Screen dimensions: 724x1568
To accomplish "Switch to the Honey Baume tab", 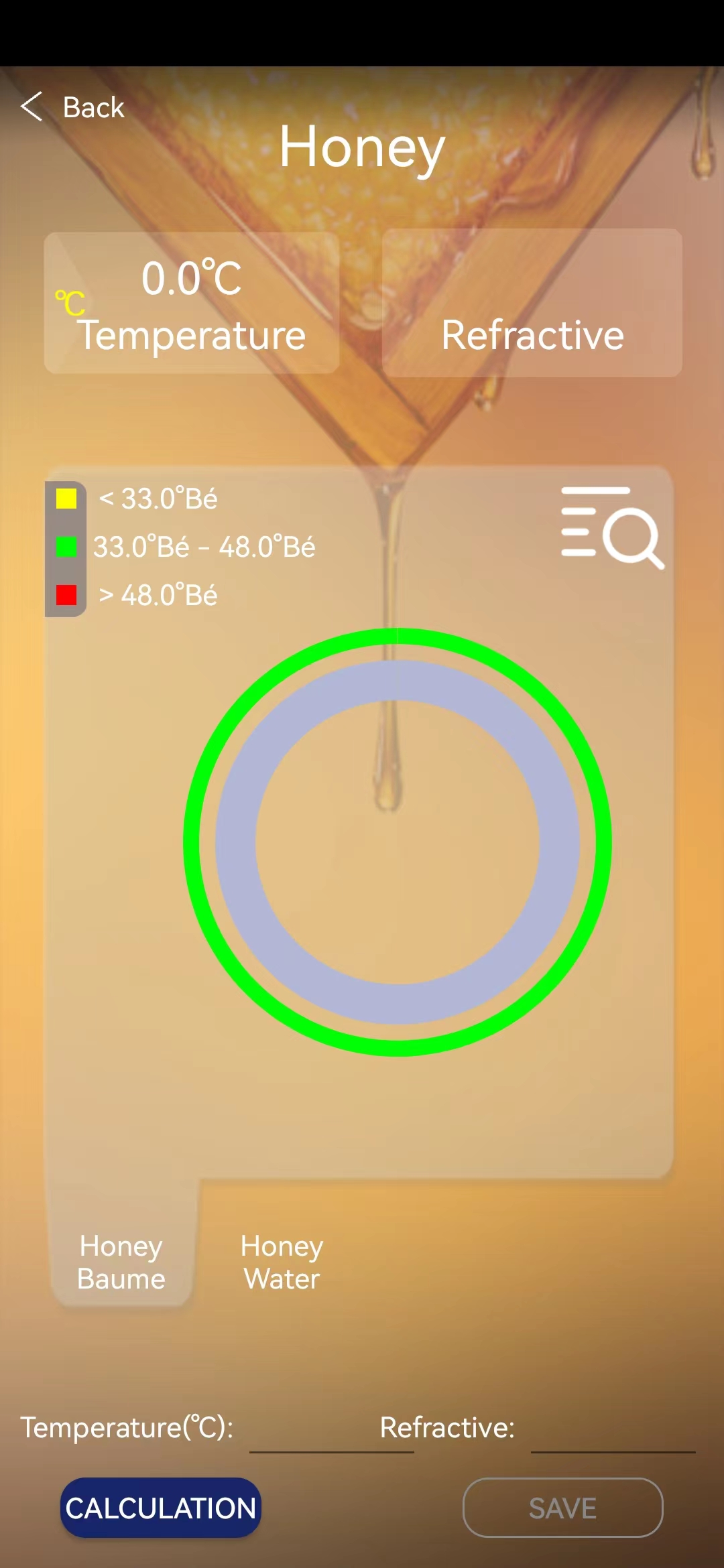I will [x=121, y=1262].
